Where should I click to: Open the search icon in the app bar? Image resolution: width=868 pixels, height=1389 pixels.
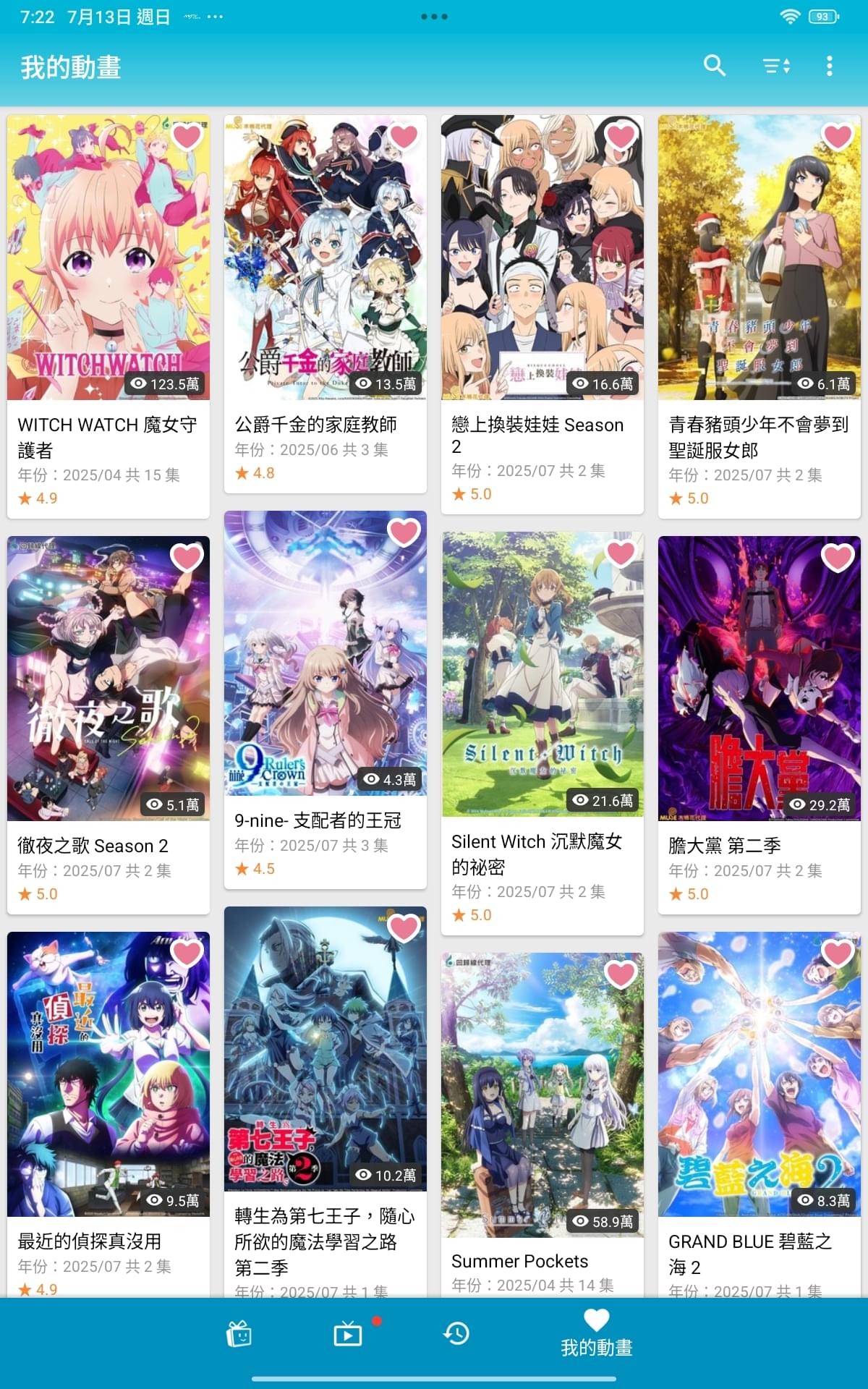click(x=715, y=66)
